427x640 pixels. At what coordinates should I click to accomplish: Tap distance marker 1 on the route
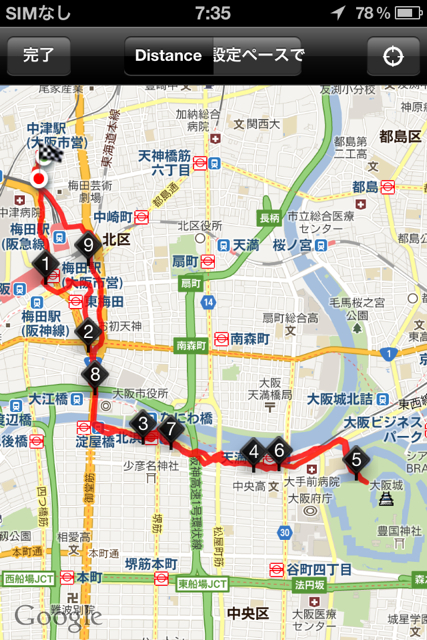click(46, 266)
